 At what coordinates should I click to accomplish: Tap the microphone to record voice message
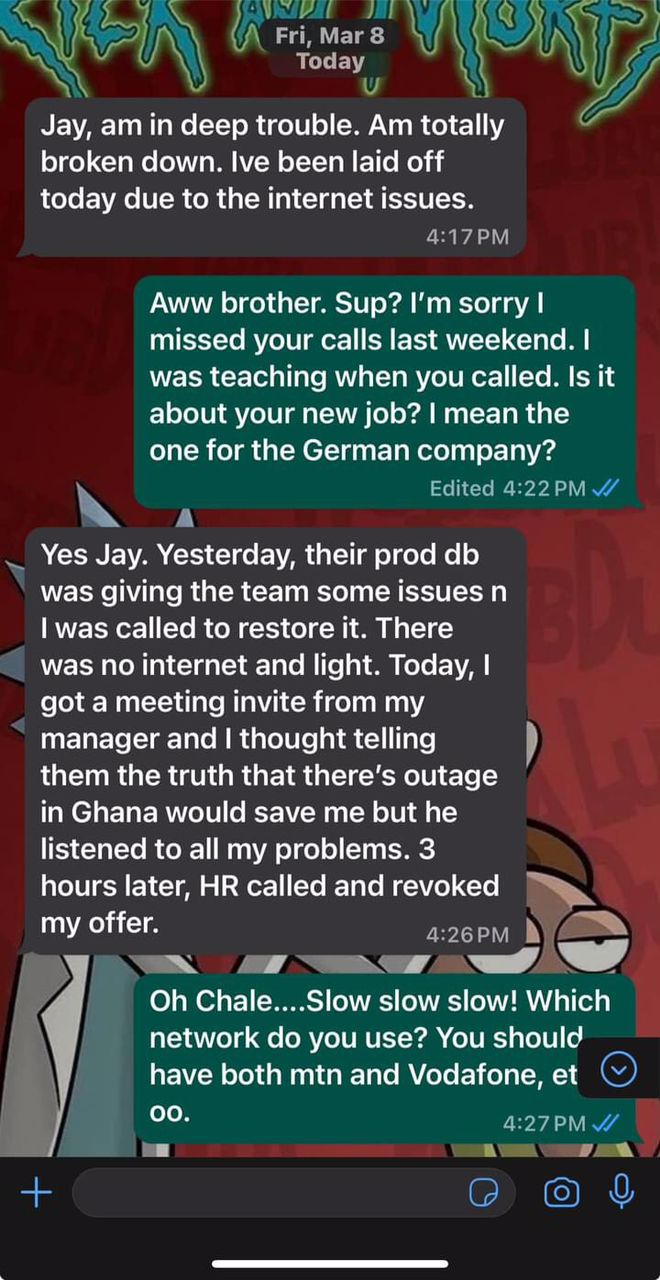[621, 1191]
